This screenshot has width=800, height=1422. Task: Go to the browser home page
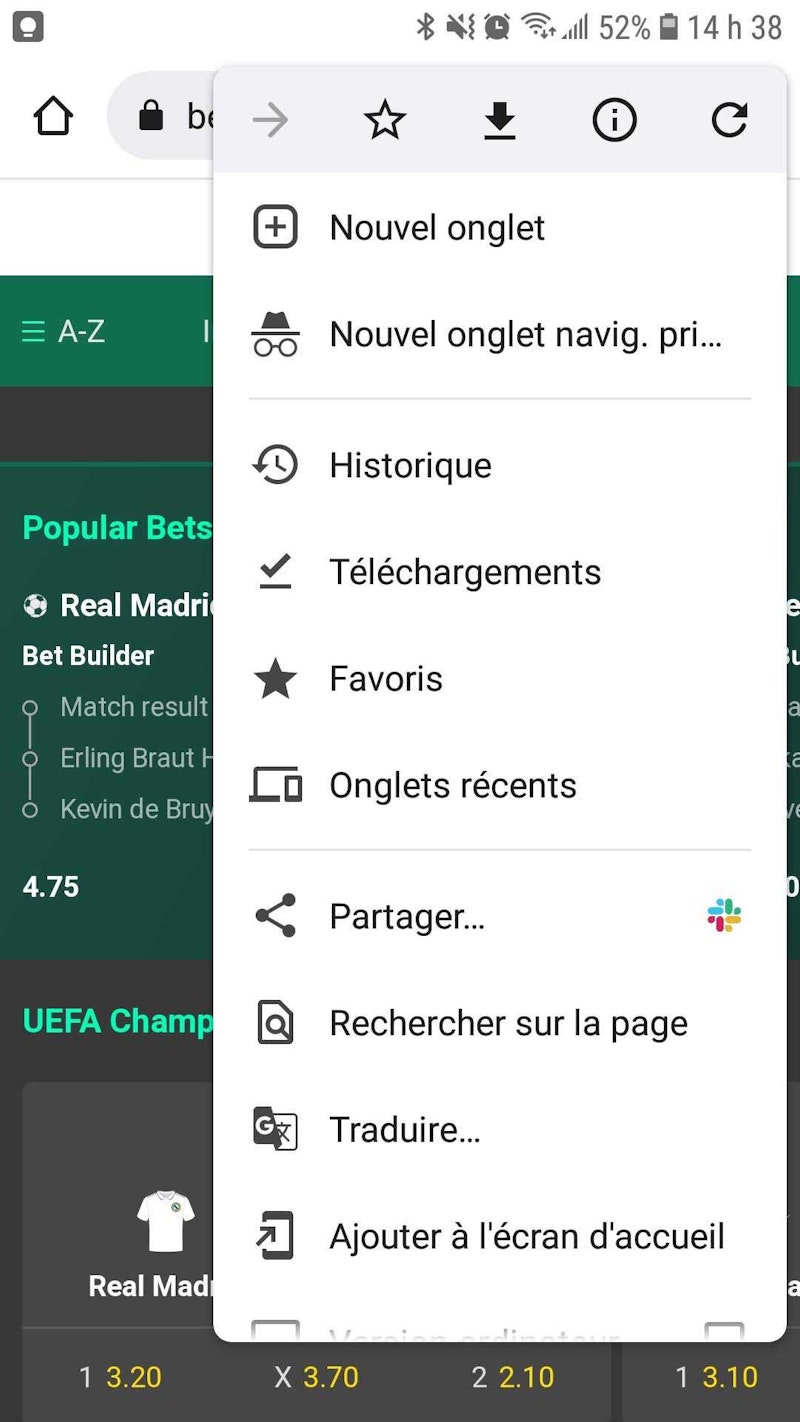click(53, 118)
